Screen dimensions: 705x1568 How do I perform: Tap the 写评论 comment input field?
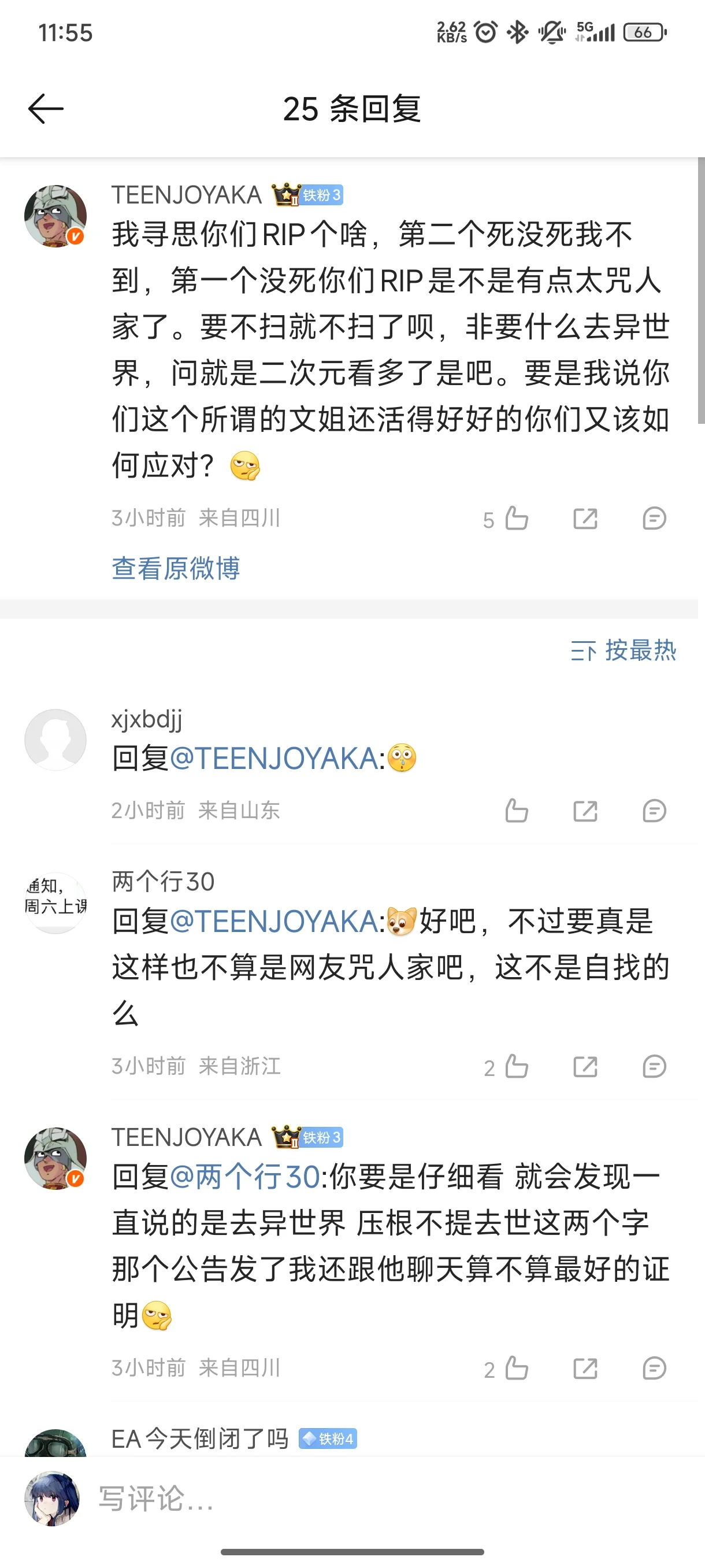pyautogui.click(x=365, y=1499)
